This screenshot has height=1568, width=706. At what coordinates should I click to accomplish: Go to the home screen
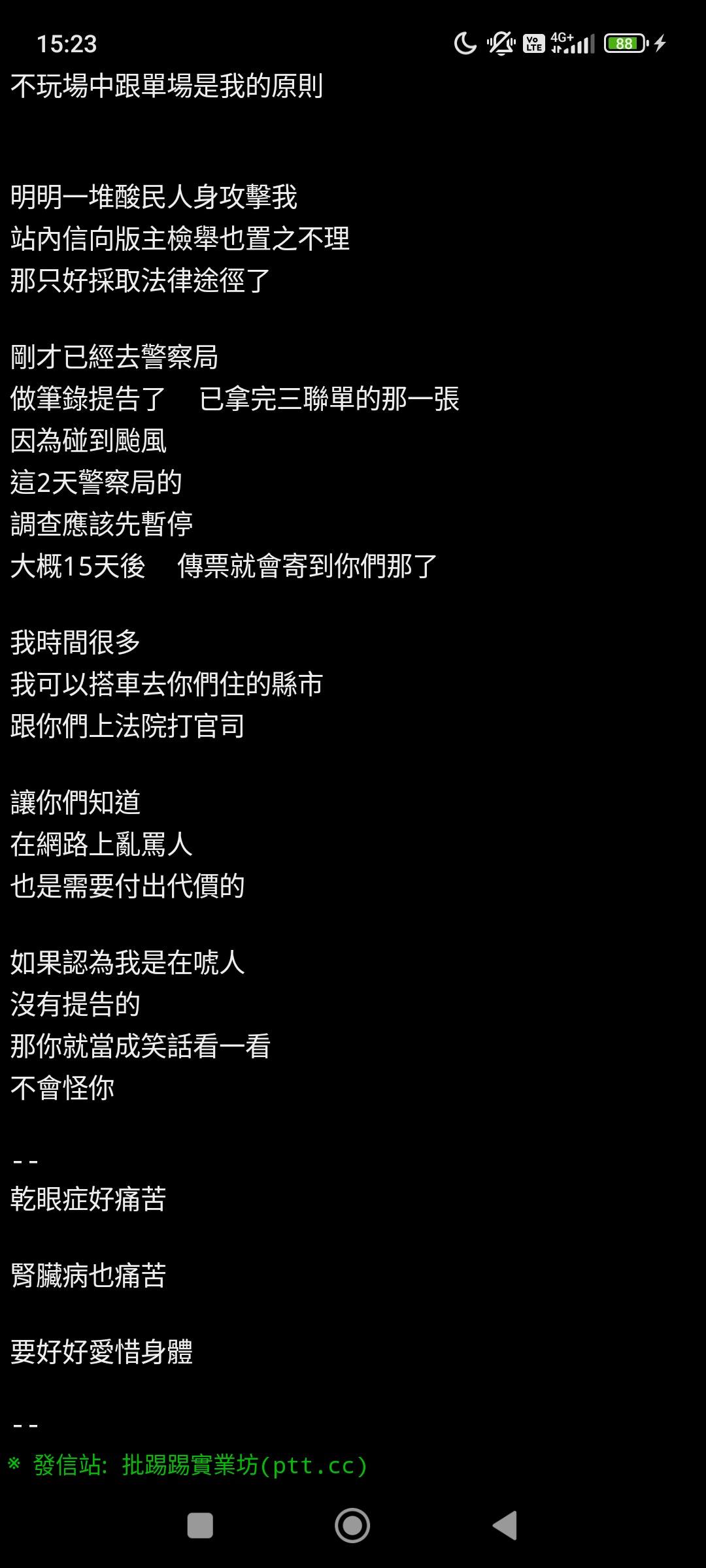[352, 1526]
